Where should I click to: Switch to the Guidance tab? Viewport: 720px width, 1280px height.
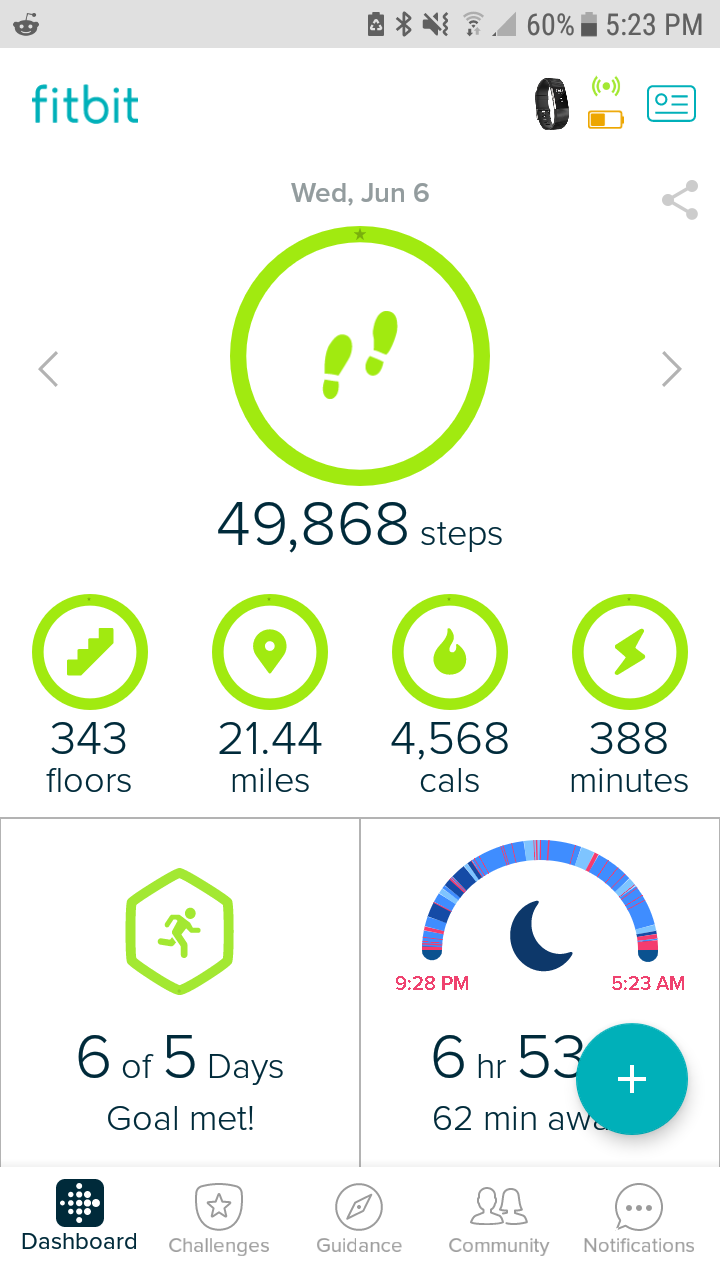point(359,1218)
